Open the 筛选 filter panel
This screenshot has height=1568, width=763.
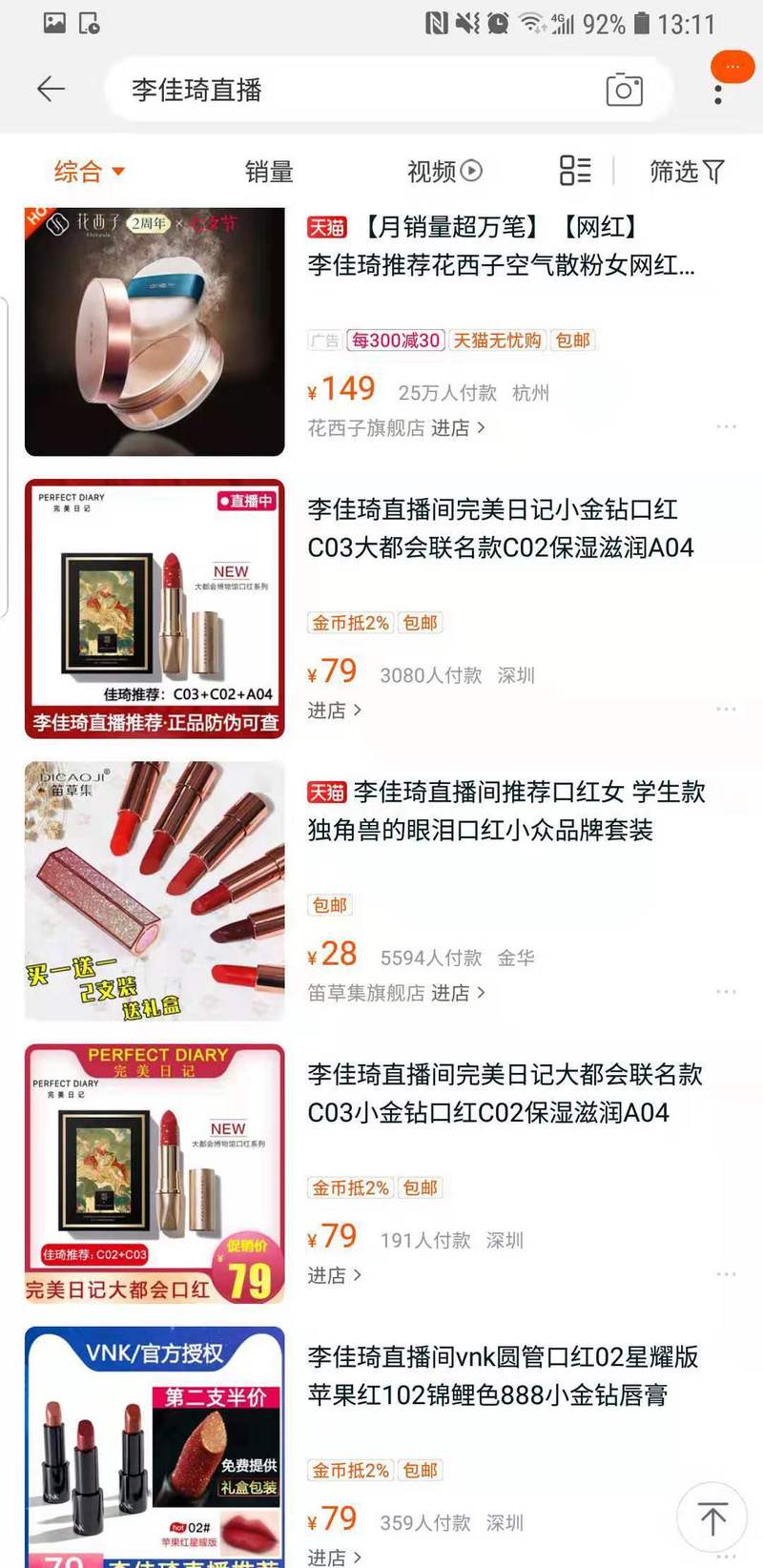point(686,172)
